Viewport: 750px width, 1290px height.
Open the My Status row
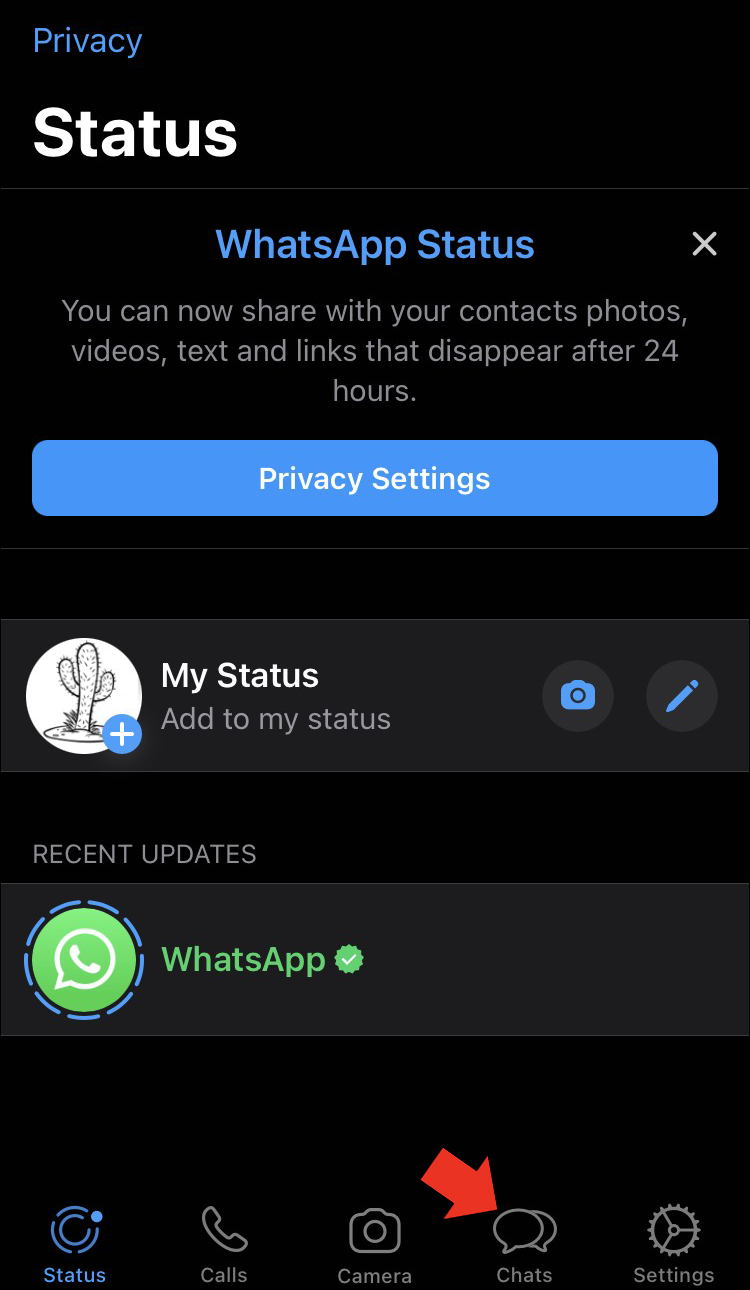tap(275, 696)
